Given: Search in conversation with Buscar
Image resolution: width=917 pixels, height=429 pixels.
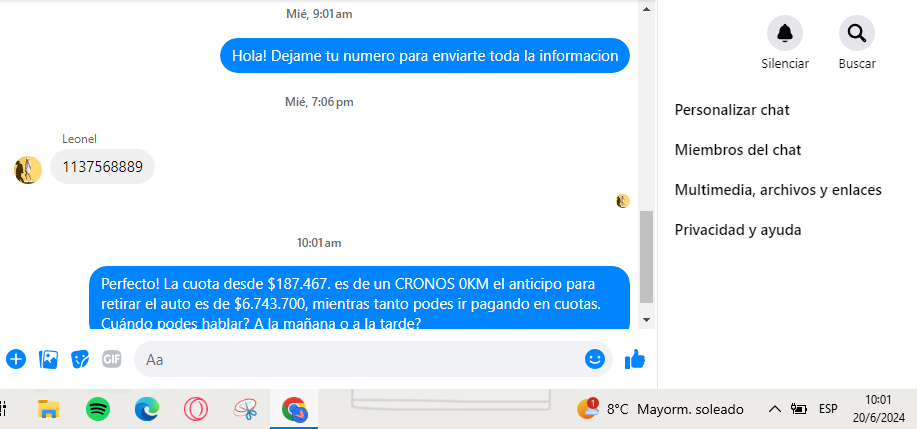Looking at the screenshot, I should [856, 34].
